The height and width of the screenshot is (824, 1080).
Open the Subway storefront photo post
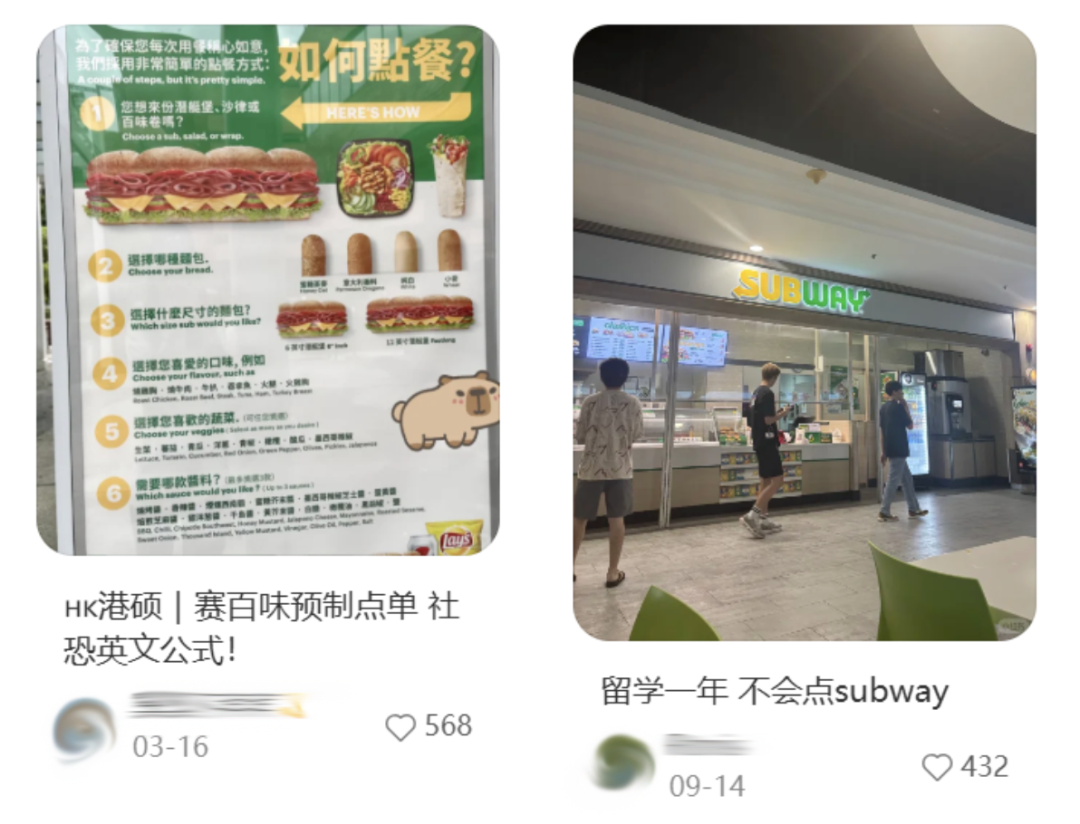[804, 332]
